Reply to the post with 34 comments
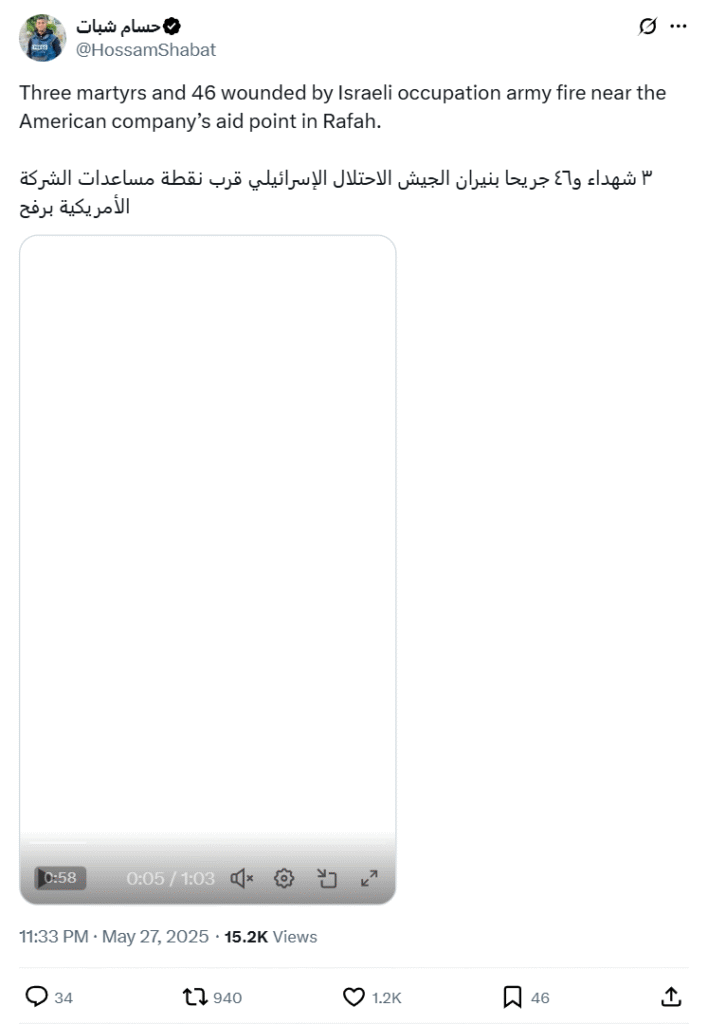Image resolution: width=708 pixels, height=1024 pixels. click(x=38, y=996)
